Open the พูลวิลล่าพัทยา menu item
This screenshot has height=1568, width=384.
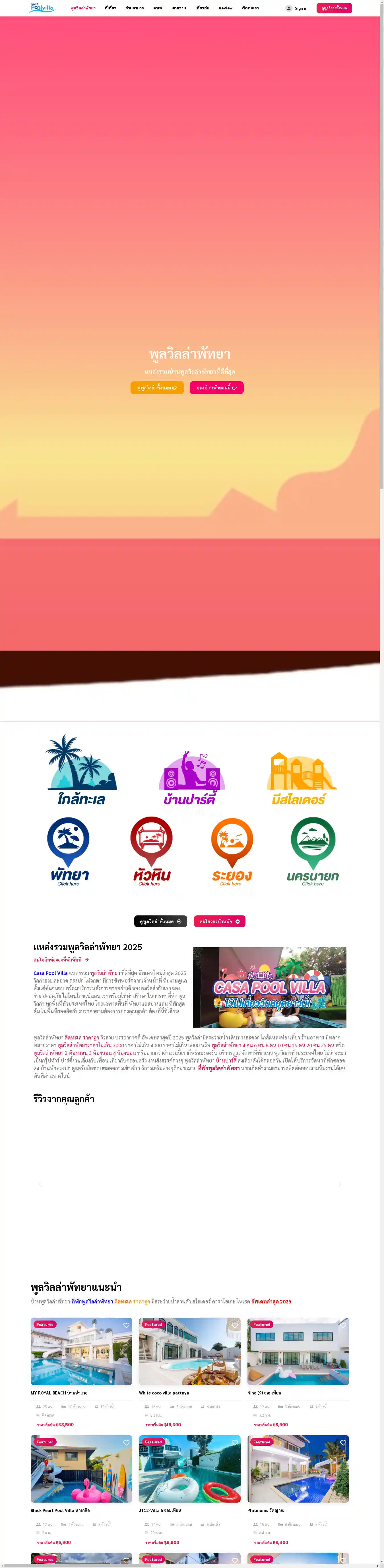tap(83, 8)
